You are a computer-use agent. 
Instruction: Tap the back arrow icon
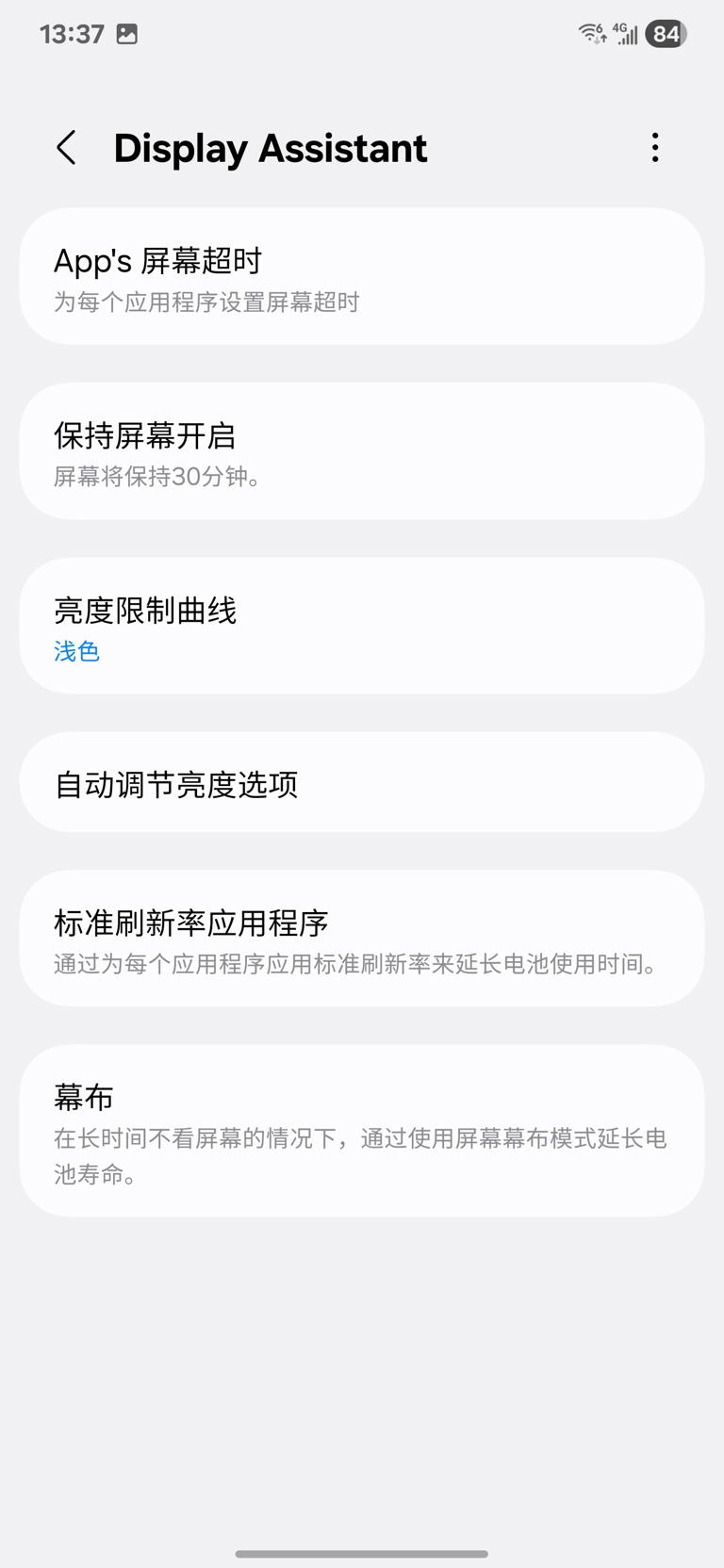click(66, 148)
